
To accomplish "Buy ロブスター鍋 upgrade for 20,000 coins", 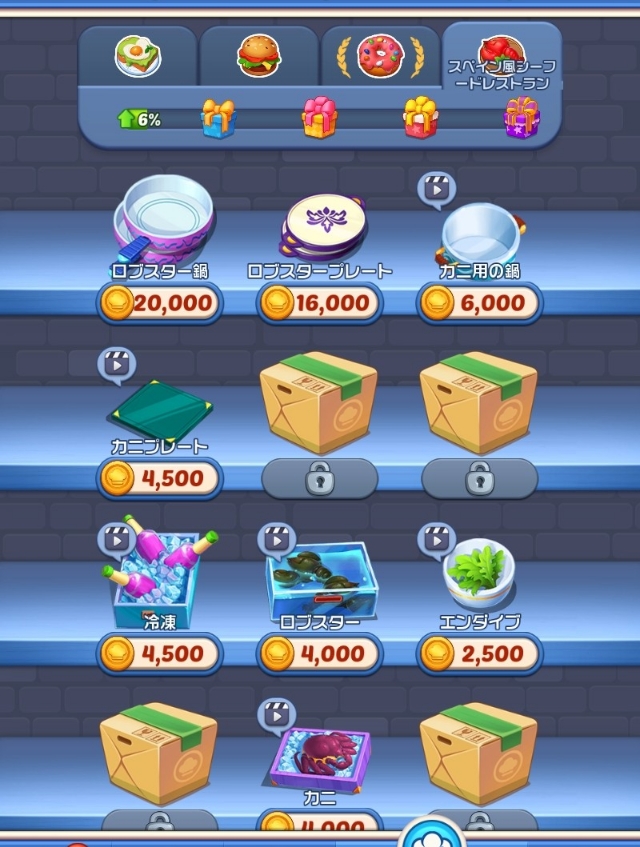I will coord(160,303).
